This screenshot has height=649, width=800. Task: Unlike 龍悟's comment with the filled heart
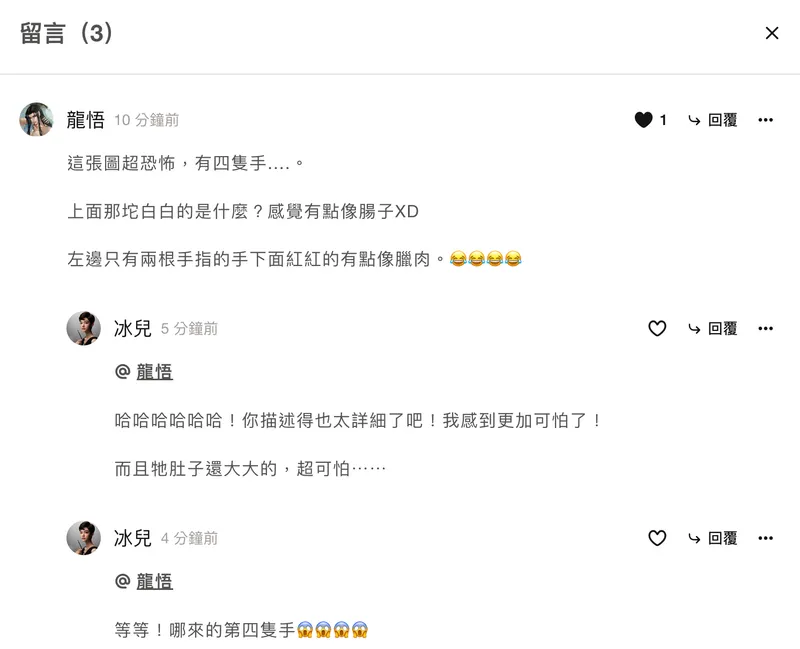coord(643,120)
